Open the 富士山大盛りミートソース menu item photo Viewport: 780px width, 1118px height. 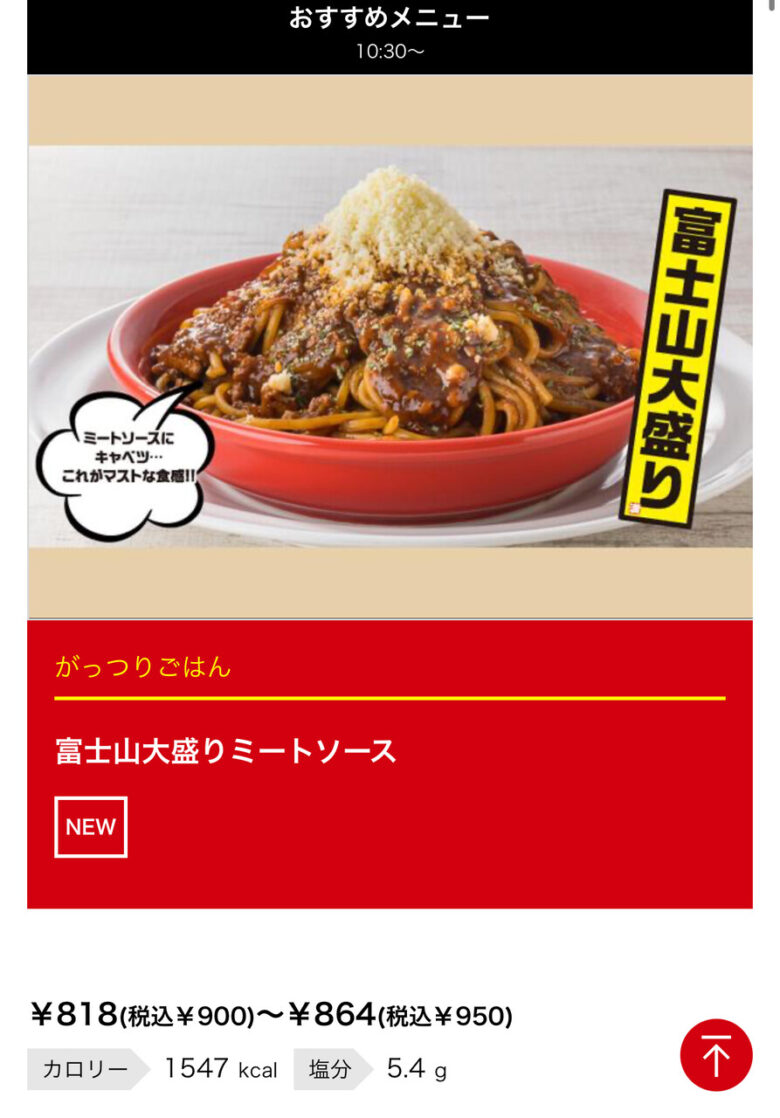390,346
